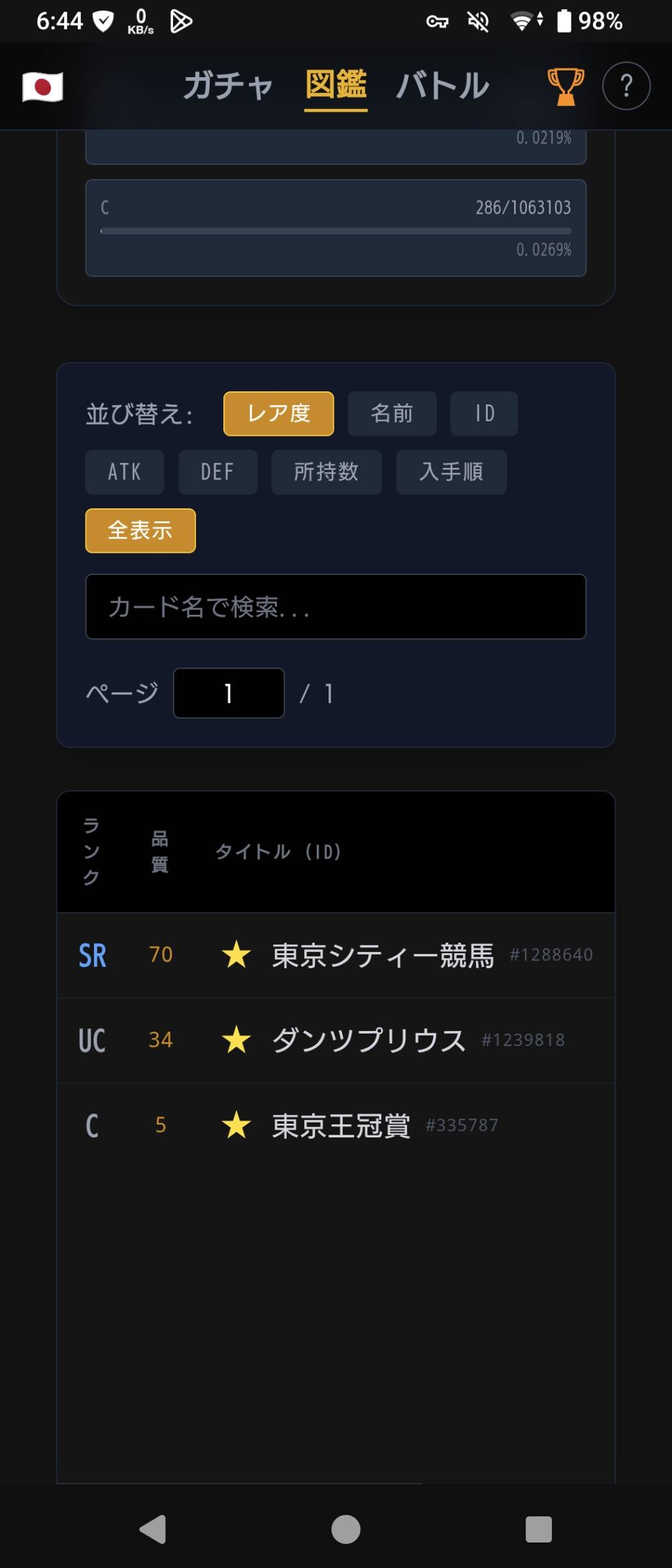The image size is (672, 1568).
Task: Switch to the ガチャ tab
Action: pos(228,86)
